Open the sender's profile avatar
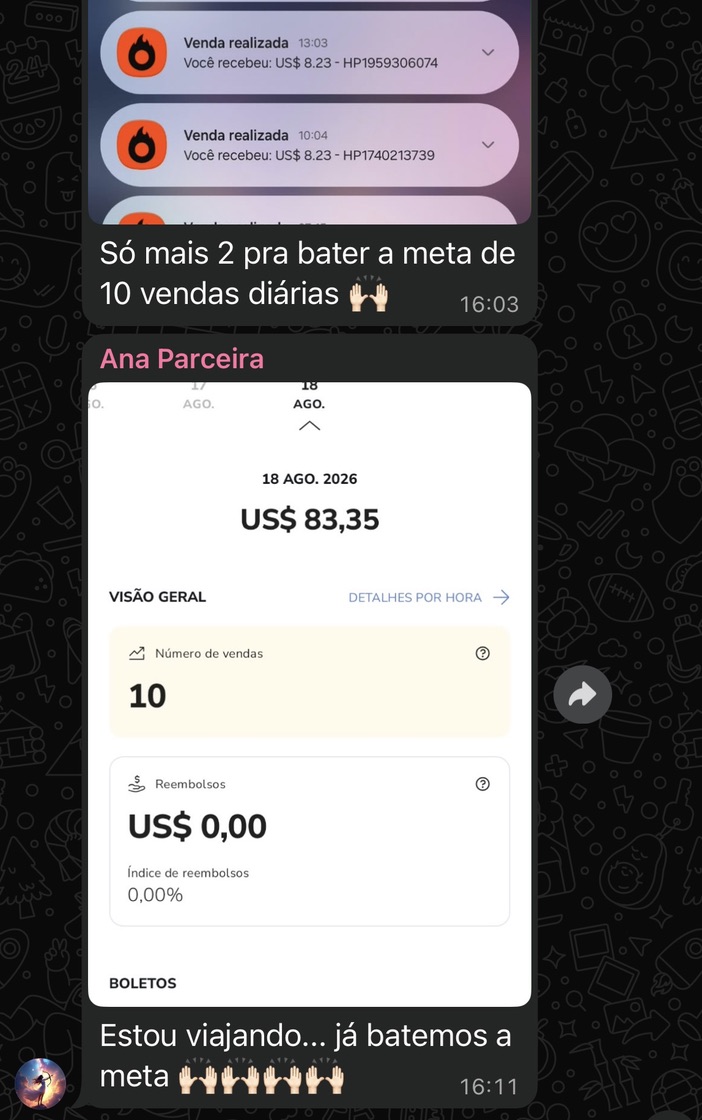This screenshot has height=1120, width=702. click(40, 1083)
